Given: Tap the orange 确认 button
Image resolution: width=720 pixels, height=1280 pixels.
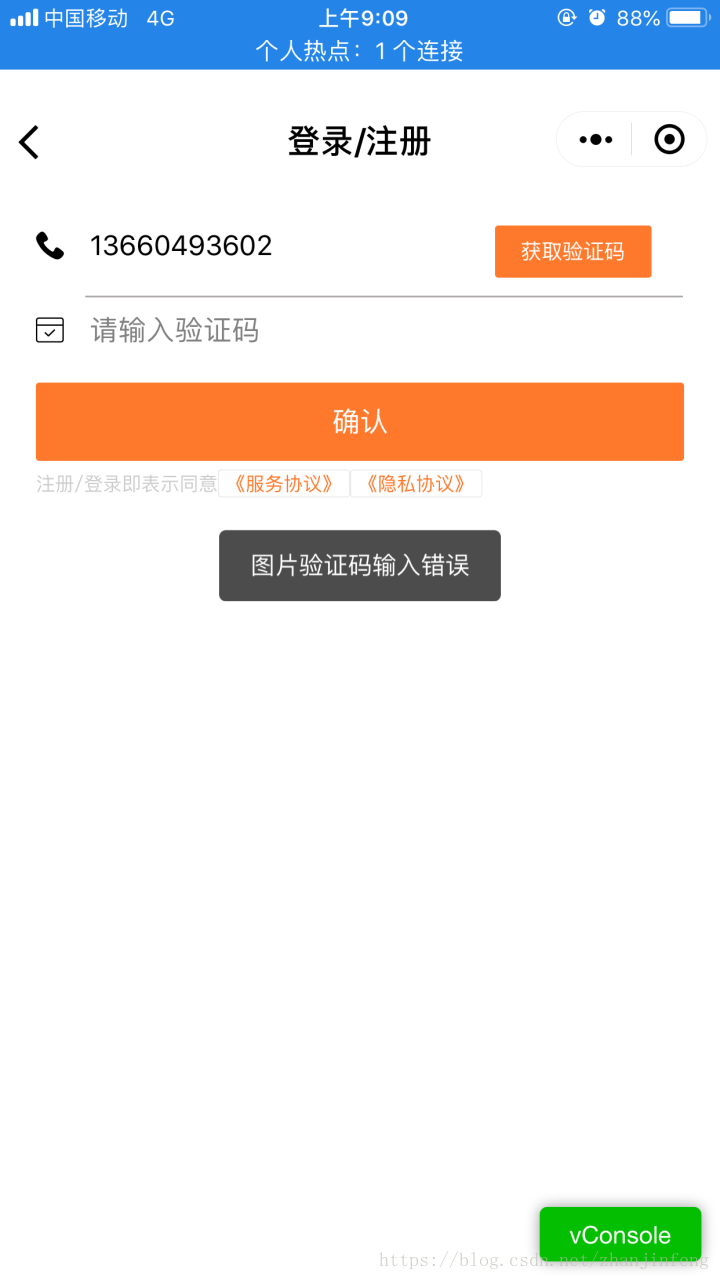Looking at the screenshot, I should coord(360,421).
